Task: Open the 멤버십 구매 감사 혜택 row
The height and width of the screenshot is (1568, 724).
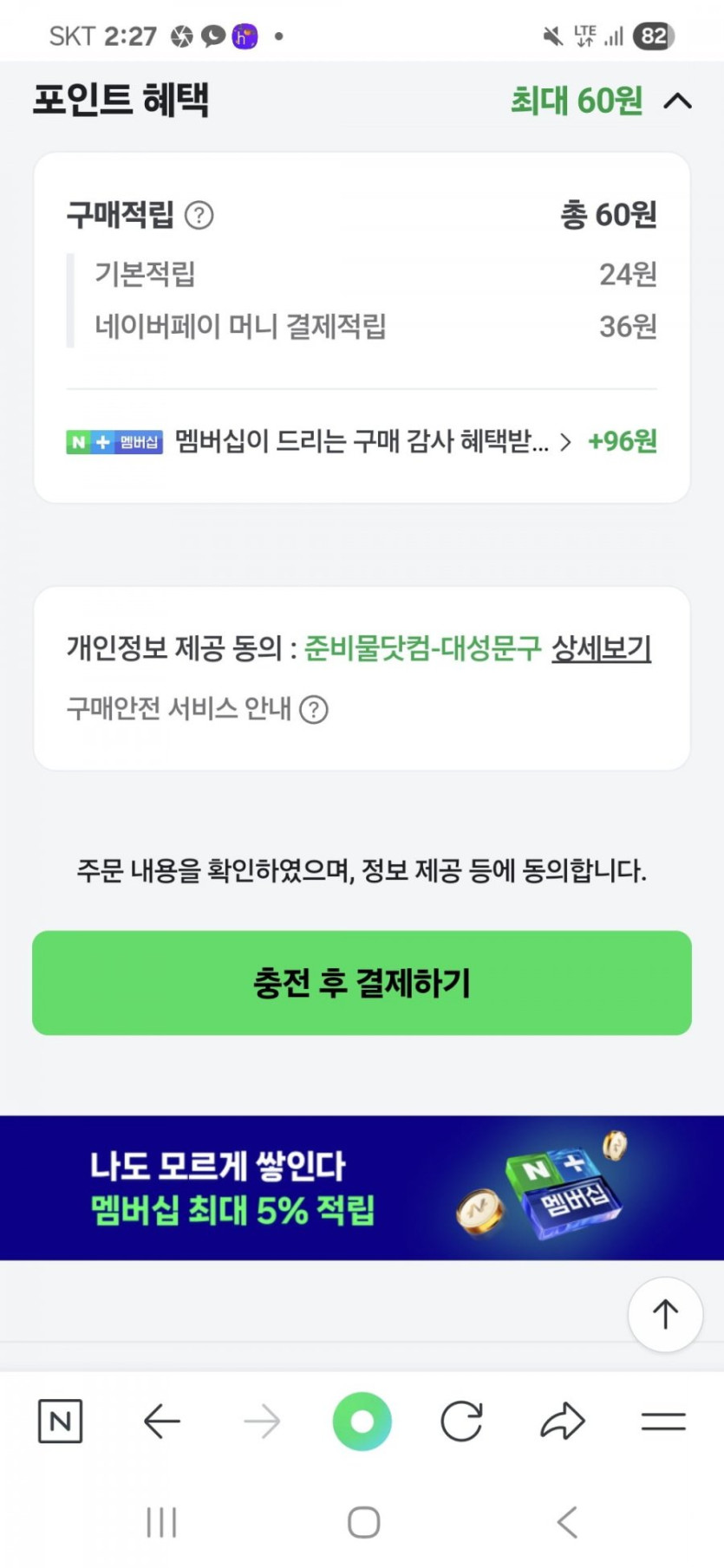Action: click(x=362, y=442)
